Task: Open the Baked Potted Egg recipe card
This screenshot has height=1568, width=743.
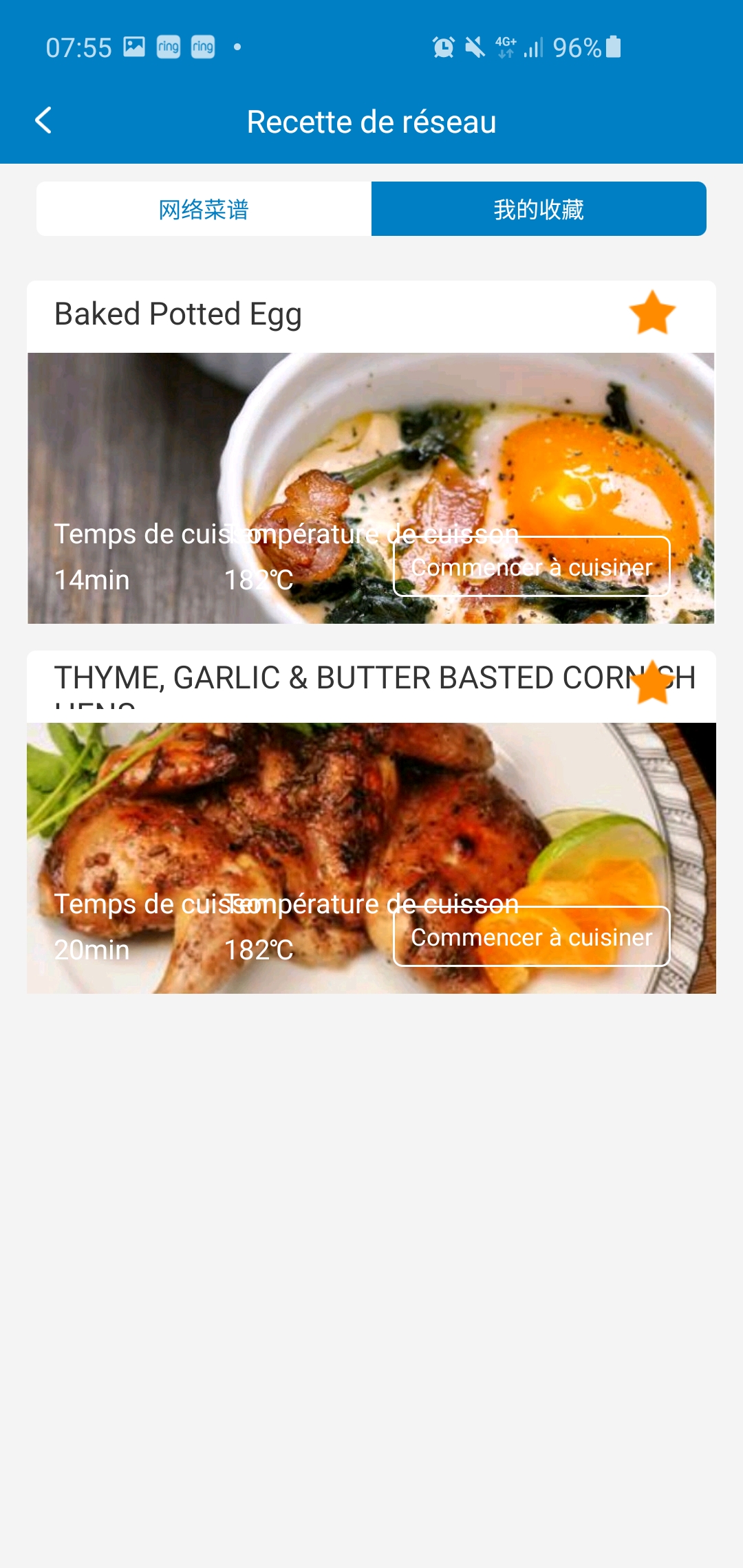Action: 371,453
